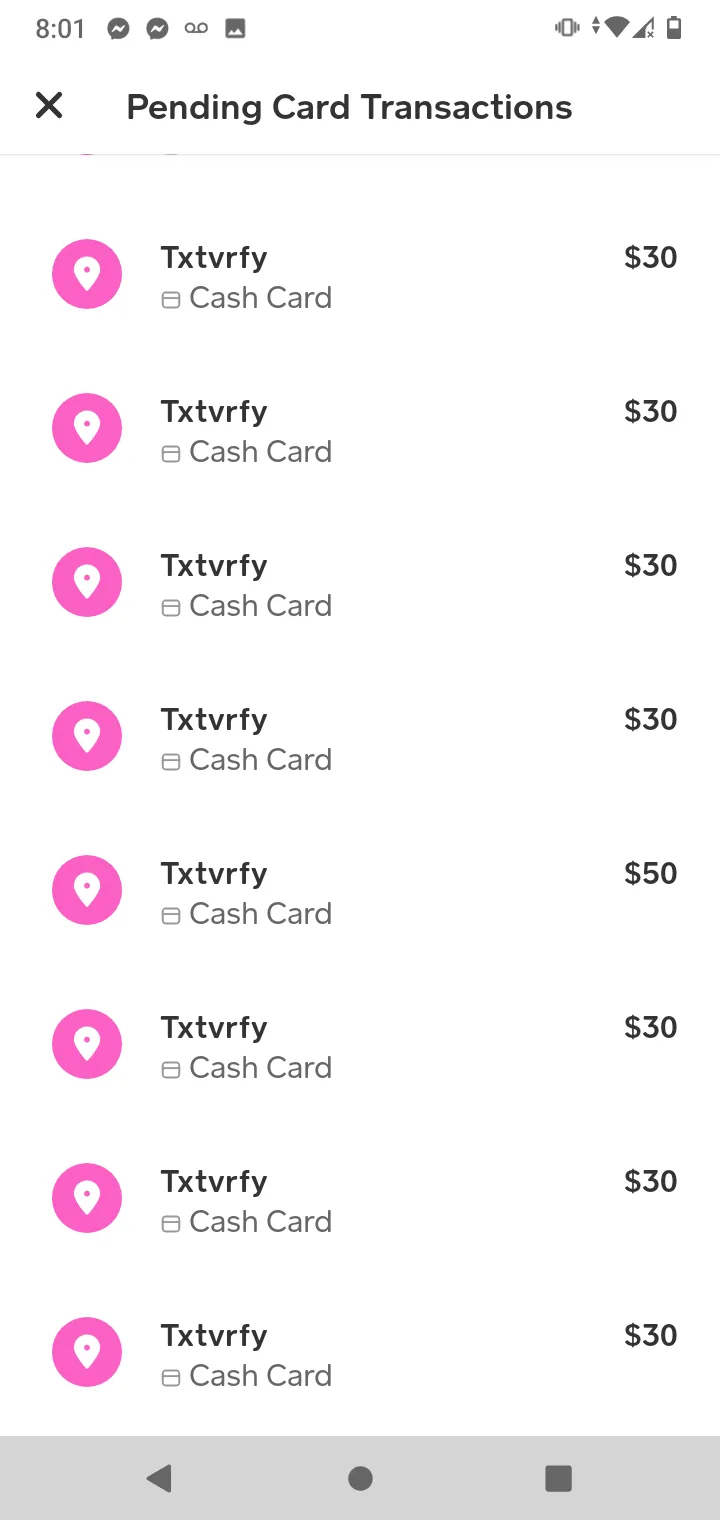Go back using the system back button
720x1520 pixels.
[x=159, y=1478]
